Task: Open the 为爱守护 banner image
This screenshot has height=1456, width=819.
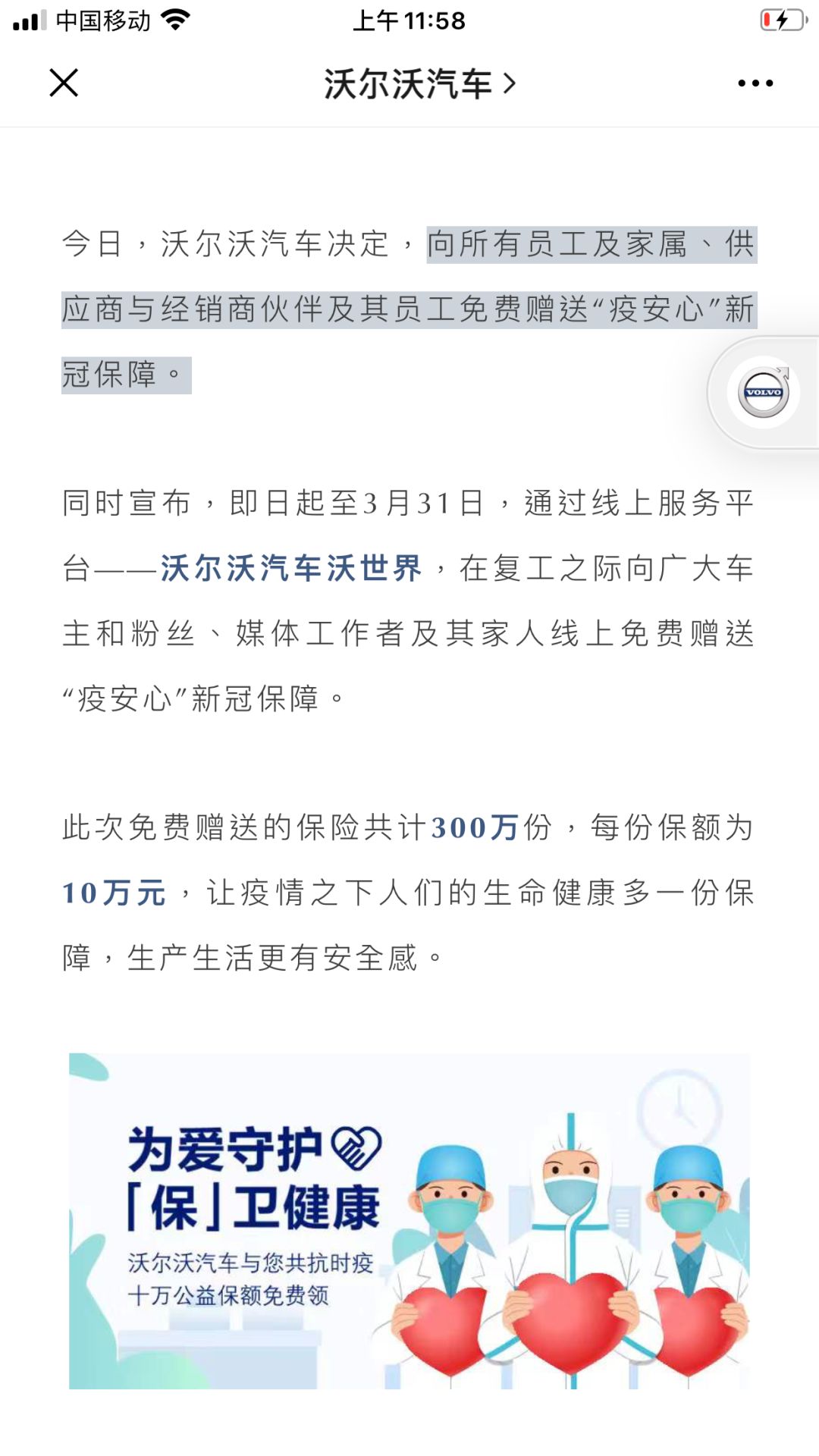Action: [x=409, y=1220]
